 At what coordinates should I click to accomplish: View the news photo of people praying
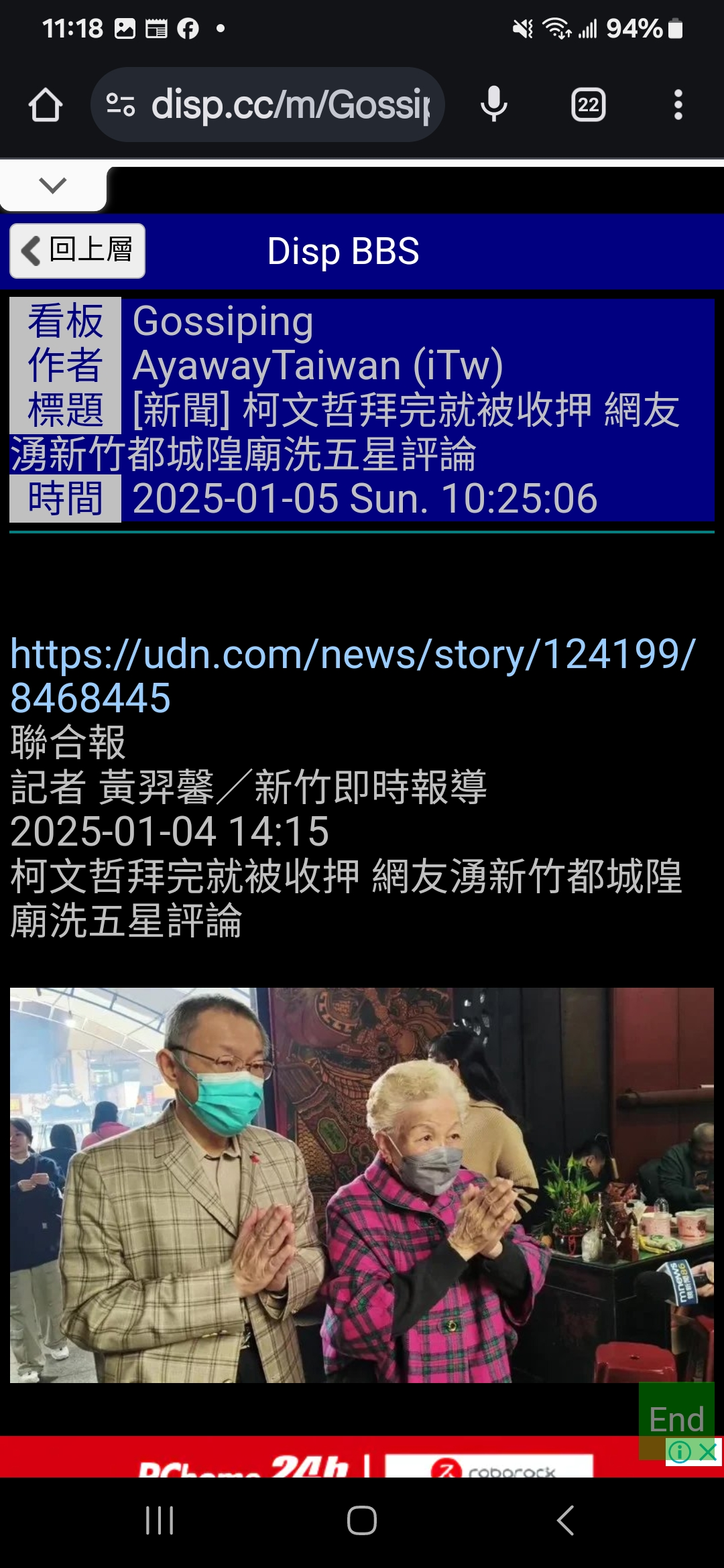tap(362, 1185)
